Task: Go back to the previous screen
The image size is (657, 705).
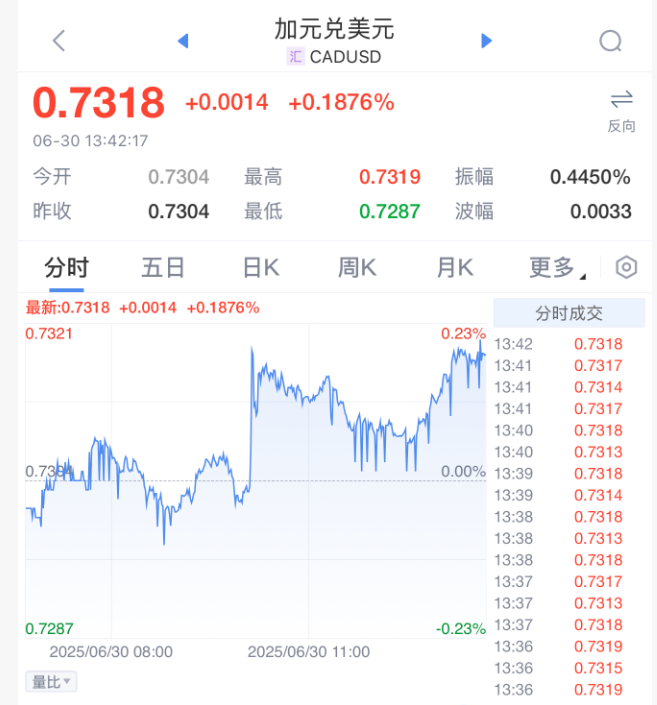Action: tap(58, 41)
